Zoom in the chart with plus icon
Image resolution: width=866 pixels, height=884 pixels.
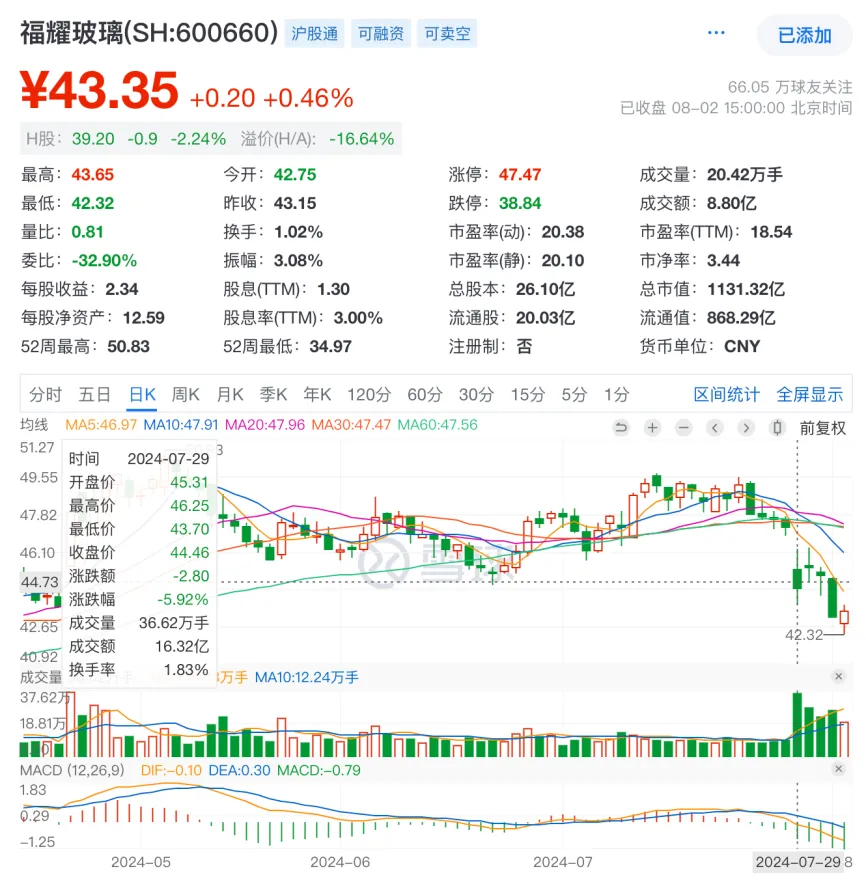click(x=652, y=428)
